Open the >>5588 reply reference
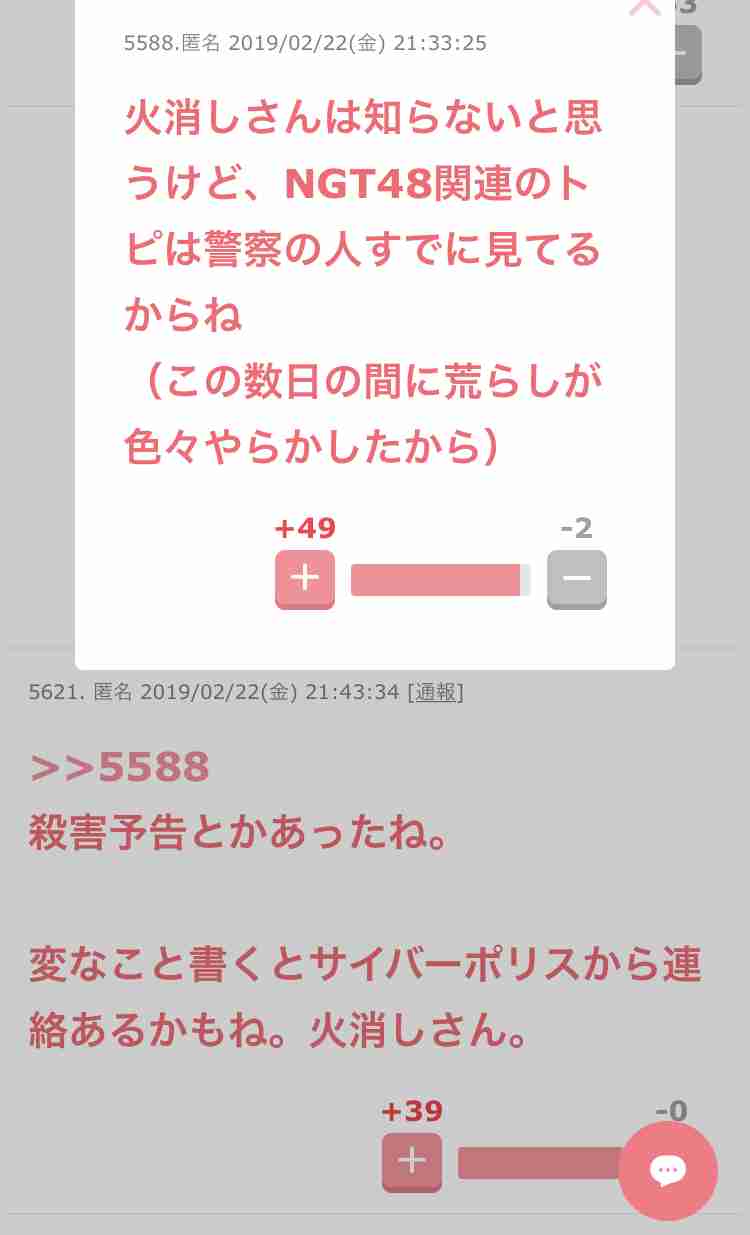This screenshot has height=1235, width=750. pos(120,767)
